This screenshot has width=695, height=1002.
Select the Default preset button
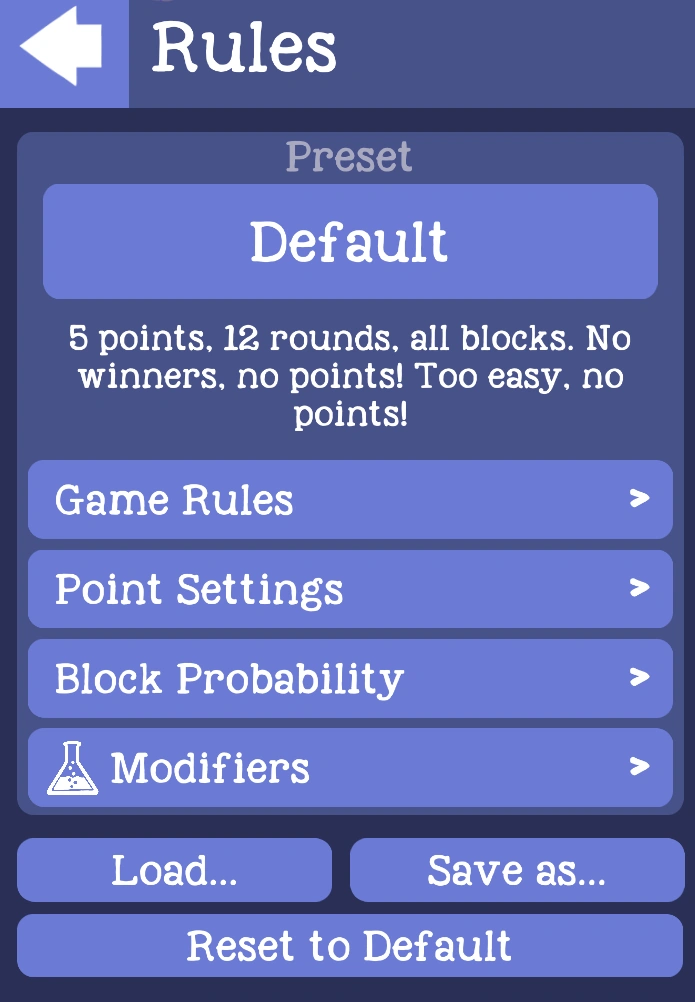350,242
